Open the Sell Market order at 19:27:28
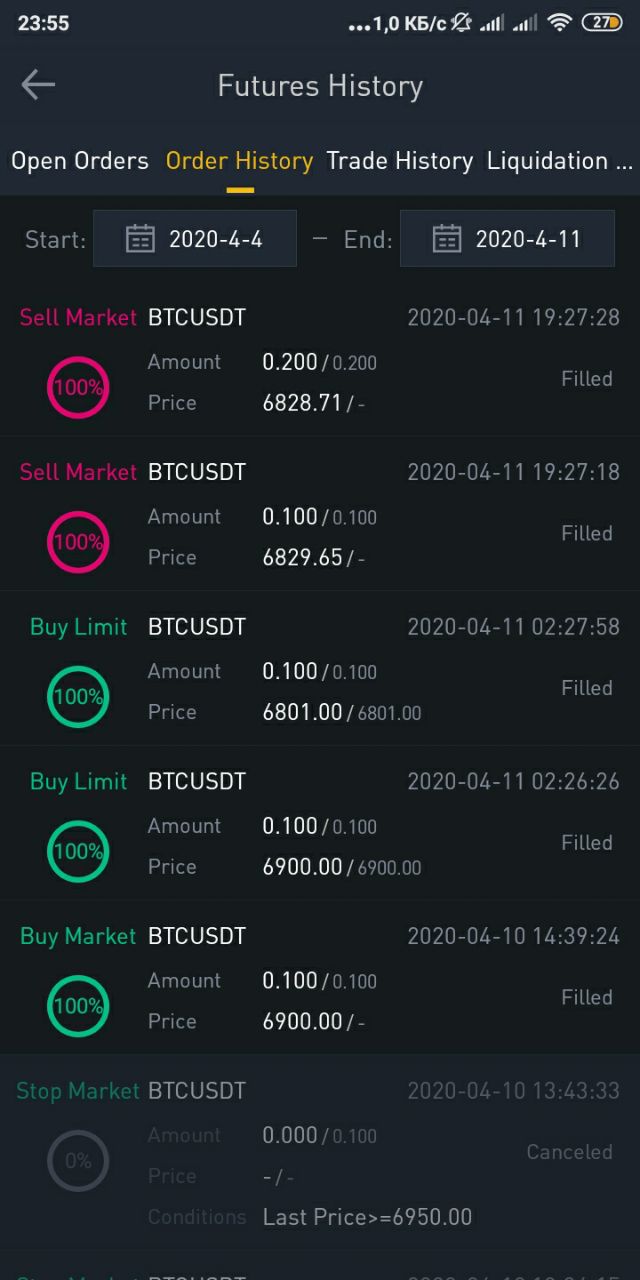640x1280 pixels. click(x=320, y=359)
